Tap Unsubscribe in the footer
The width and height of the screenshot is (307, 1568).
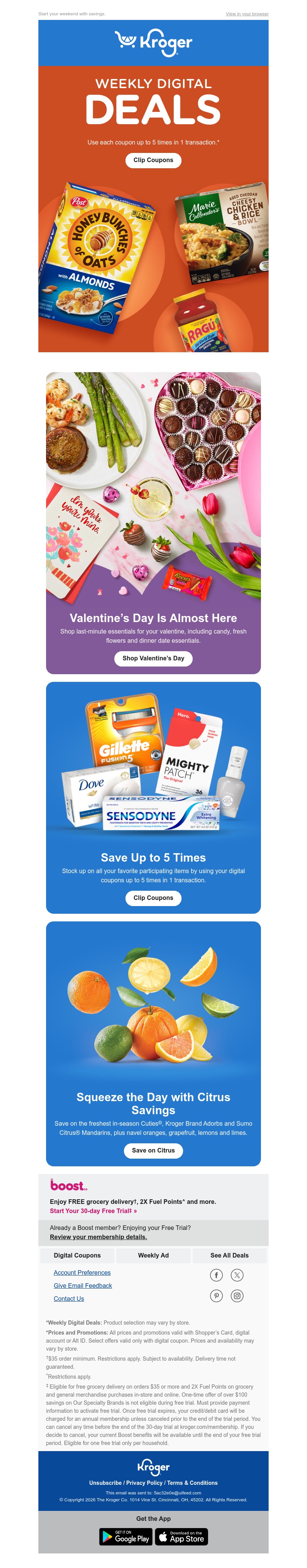(x=105, y=1483)
